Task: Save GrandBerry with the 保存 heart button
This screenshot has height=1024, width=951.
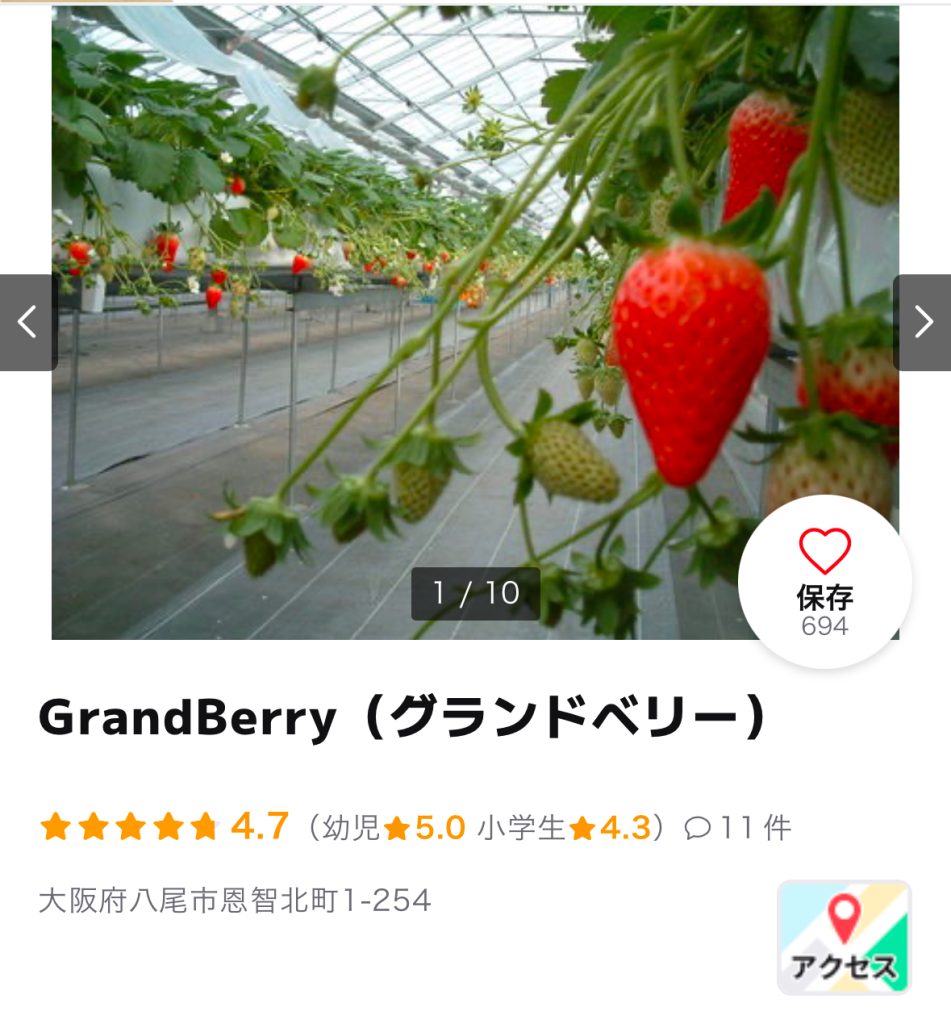Action: [825, 581]
